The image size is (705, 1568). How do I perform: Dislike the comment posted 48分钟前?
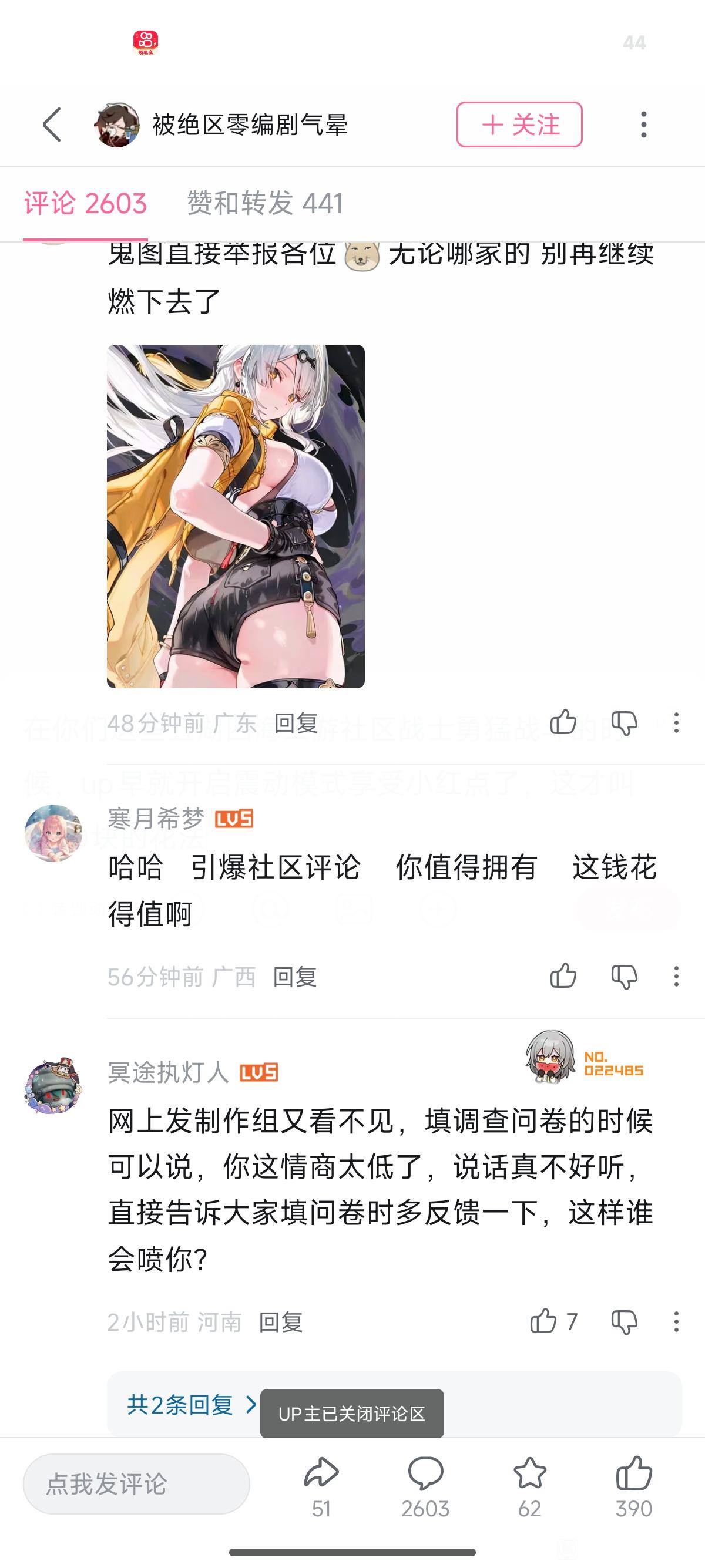click(624, 723)
